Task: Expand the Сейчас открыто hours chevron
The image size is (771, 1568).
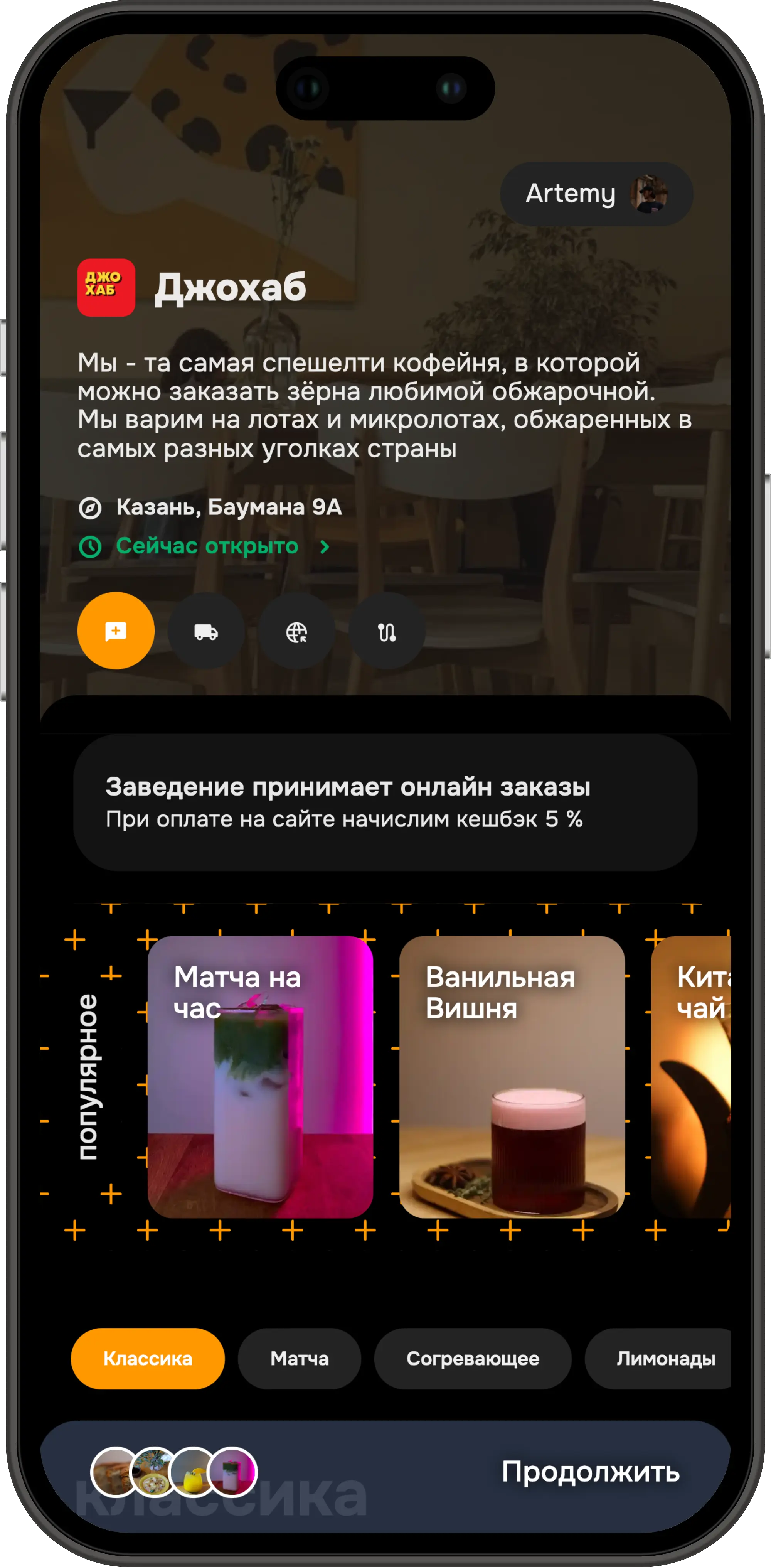Action: [324, 546]
